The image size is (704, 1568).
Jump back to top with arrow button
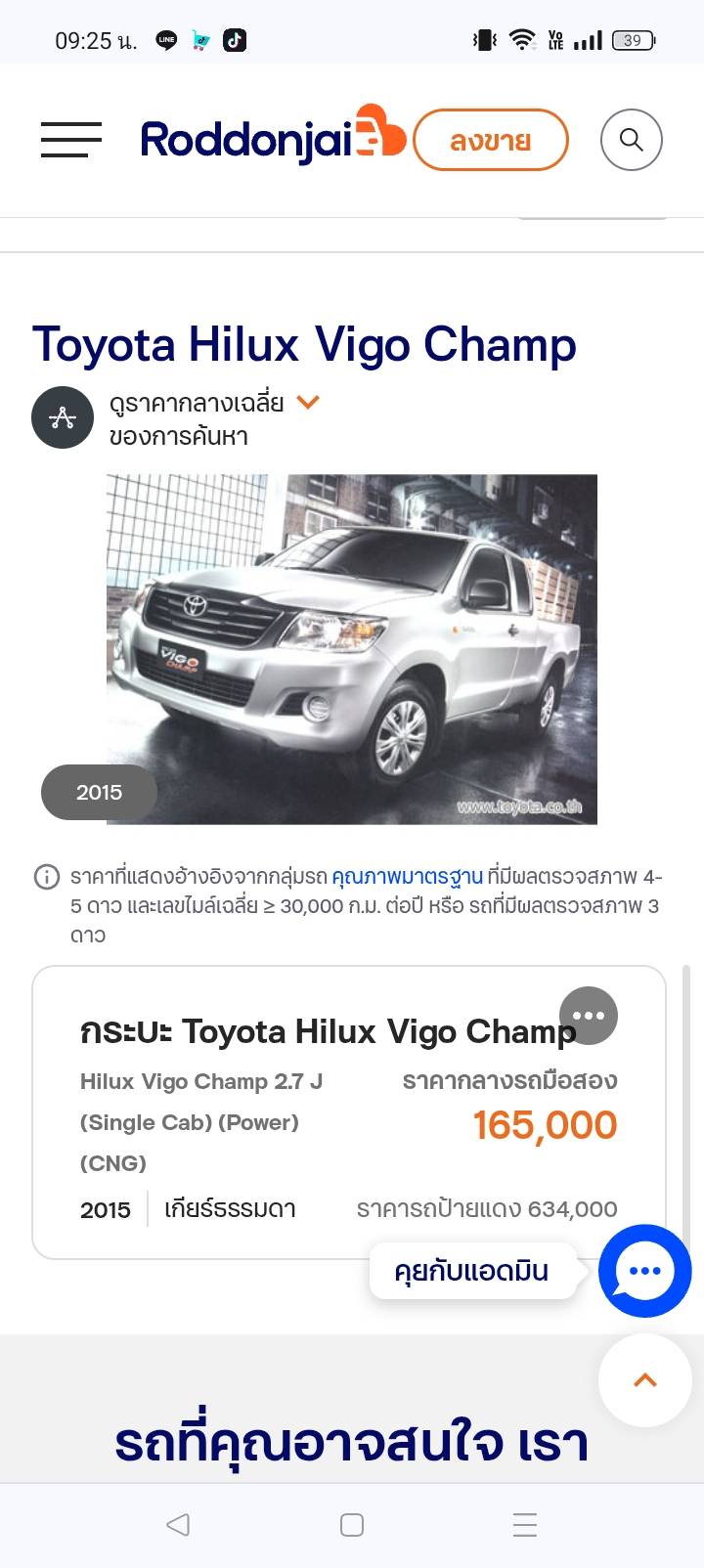pyautogui.click(x=645, y=1380)
